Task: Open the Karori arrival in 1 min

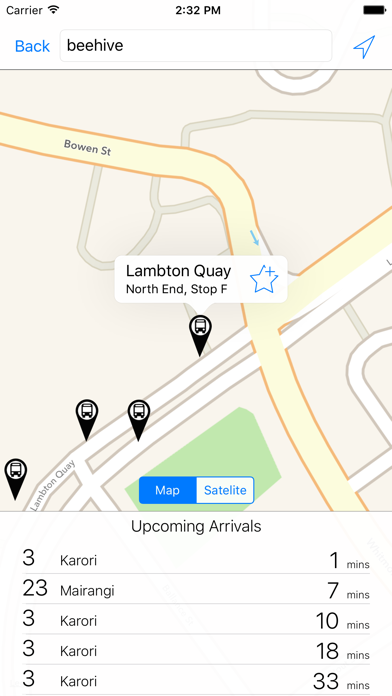Action: point(196,559)
